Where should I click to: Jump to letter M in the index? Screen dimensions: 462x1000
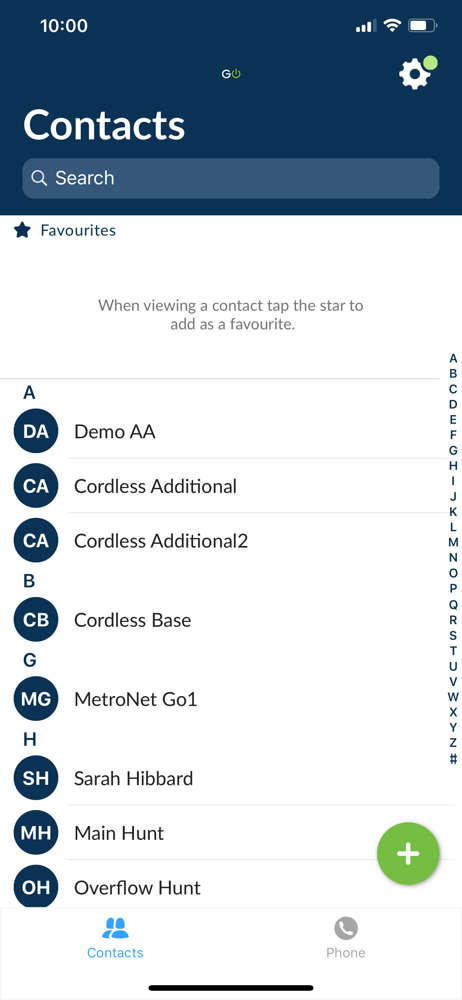[x=453, y=542]
